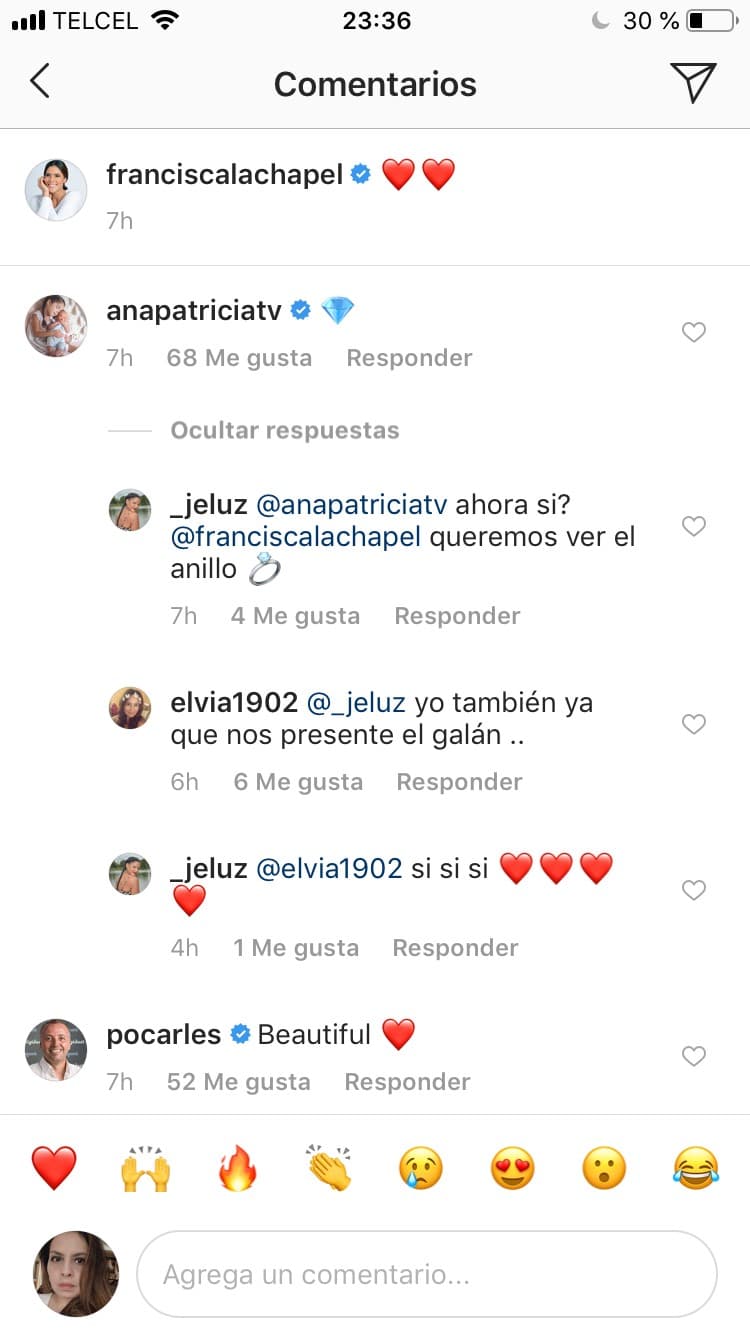Tap the laughing emoji shortcut

coord(695,1168)
